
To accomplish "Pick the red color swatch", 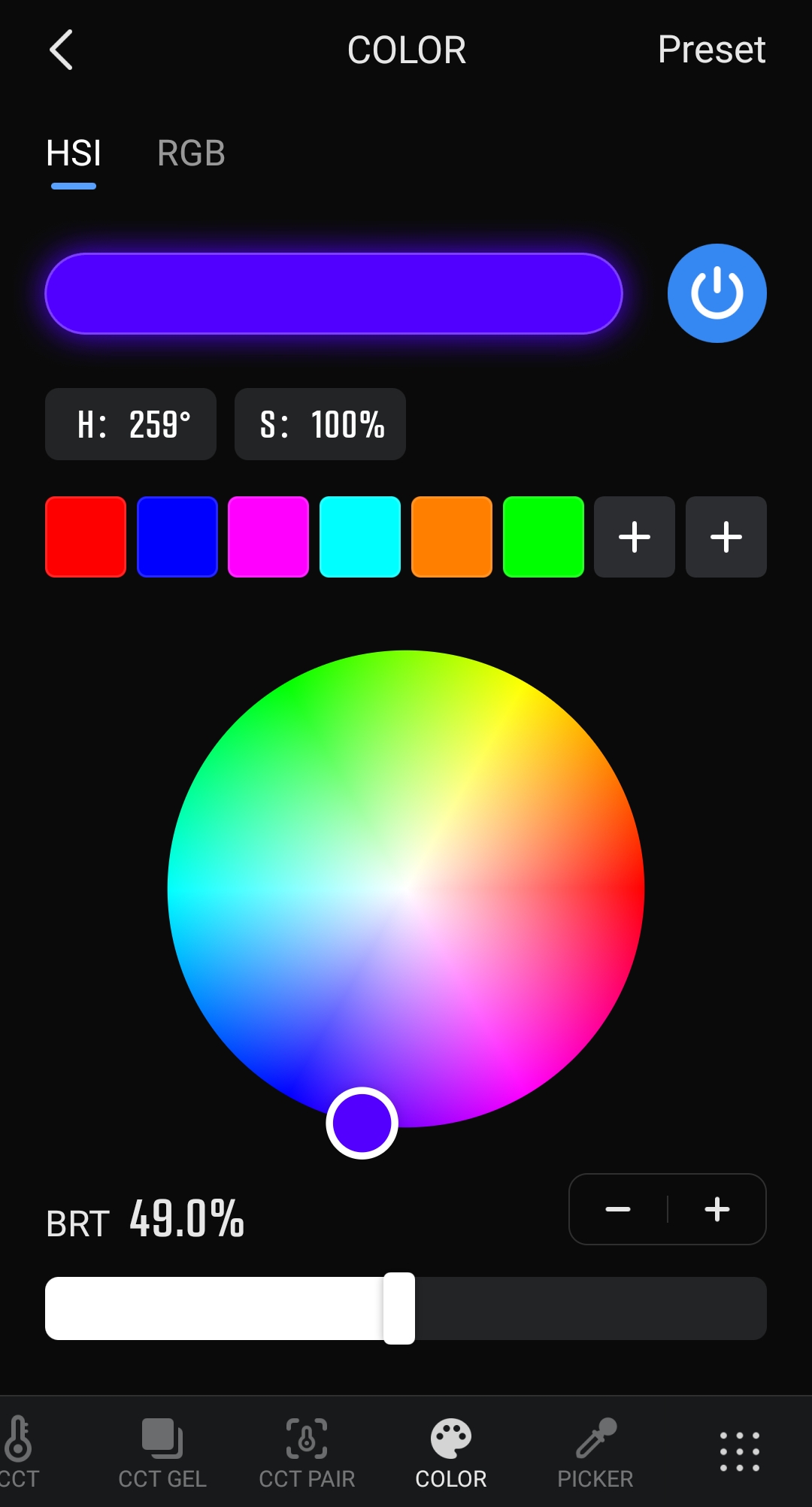I will [x=86, y=537].
